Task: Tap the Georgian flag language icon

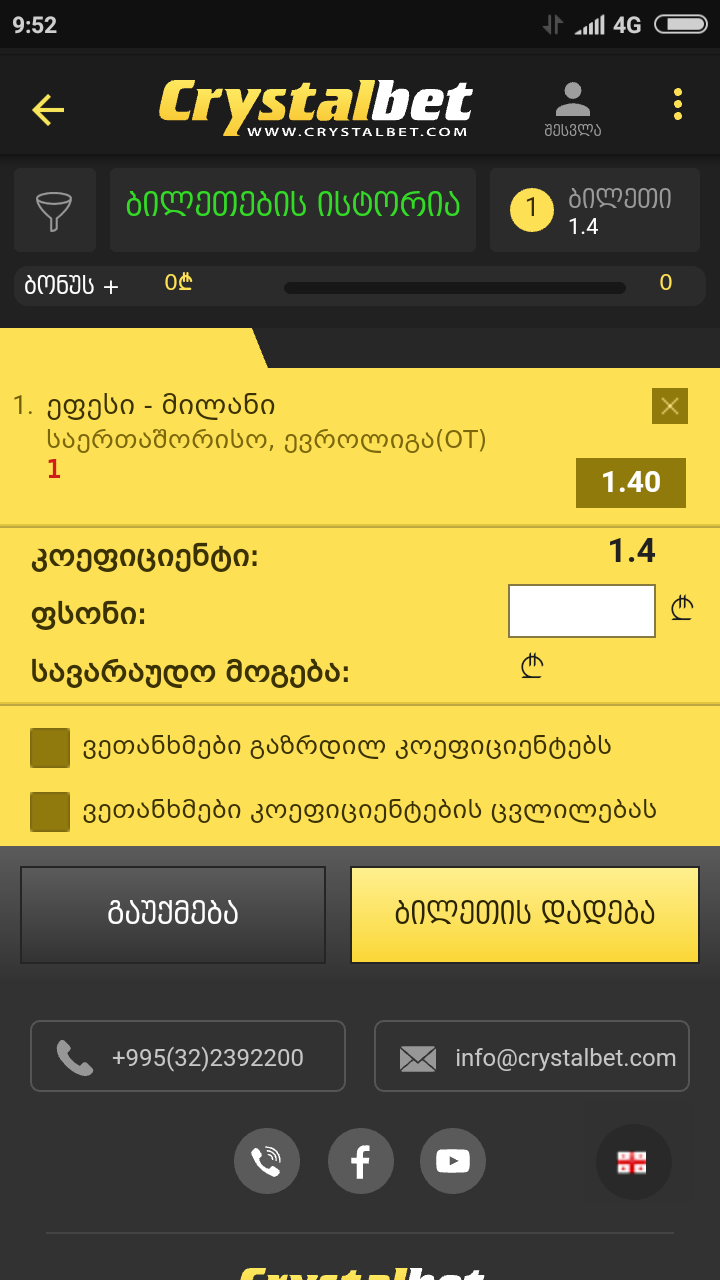Action: [633, 1160]
